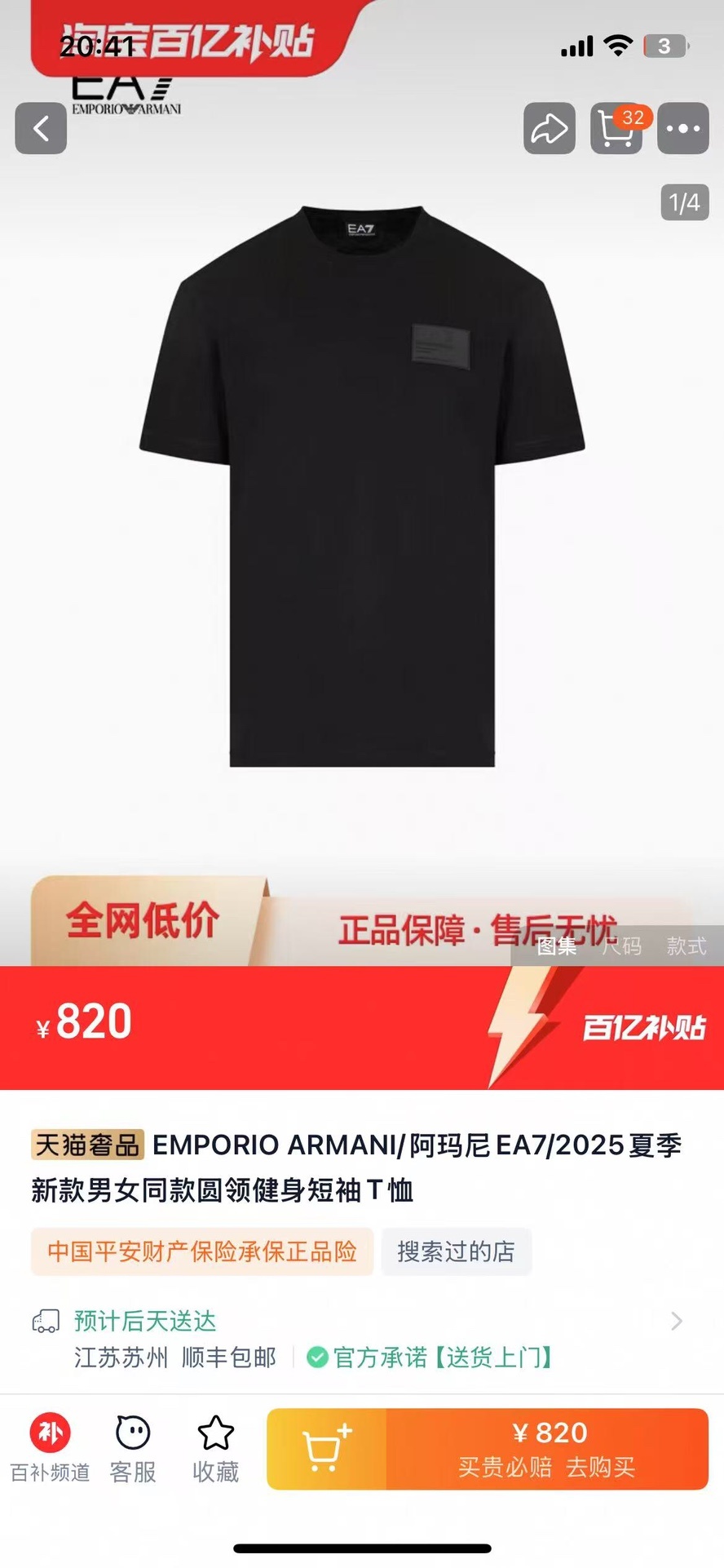Viewport: 724px width, 1568px height.
Task: Switch to the 图集 image tab
Action: (557, 946)
